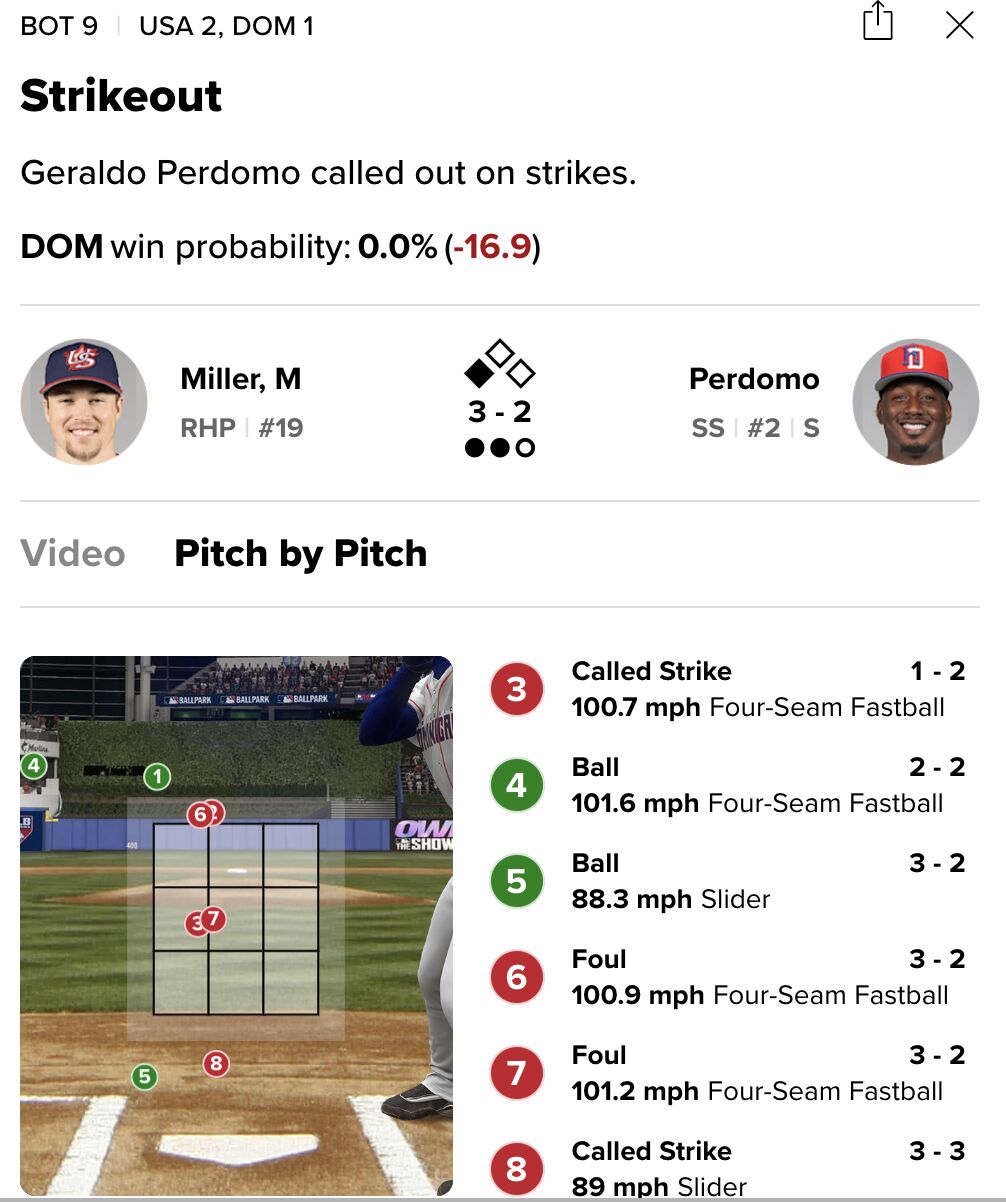Close the play detail panel
1006x1202 pixels.
(959, 25)
